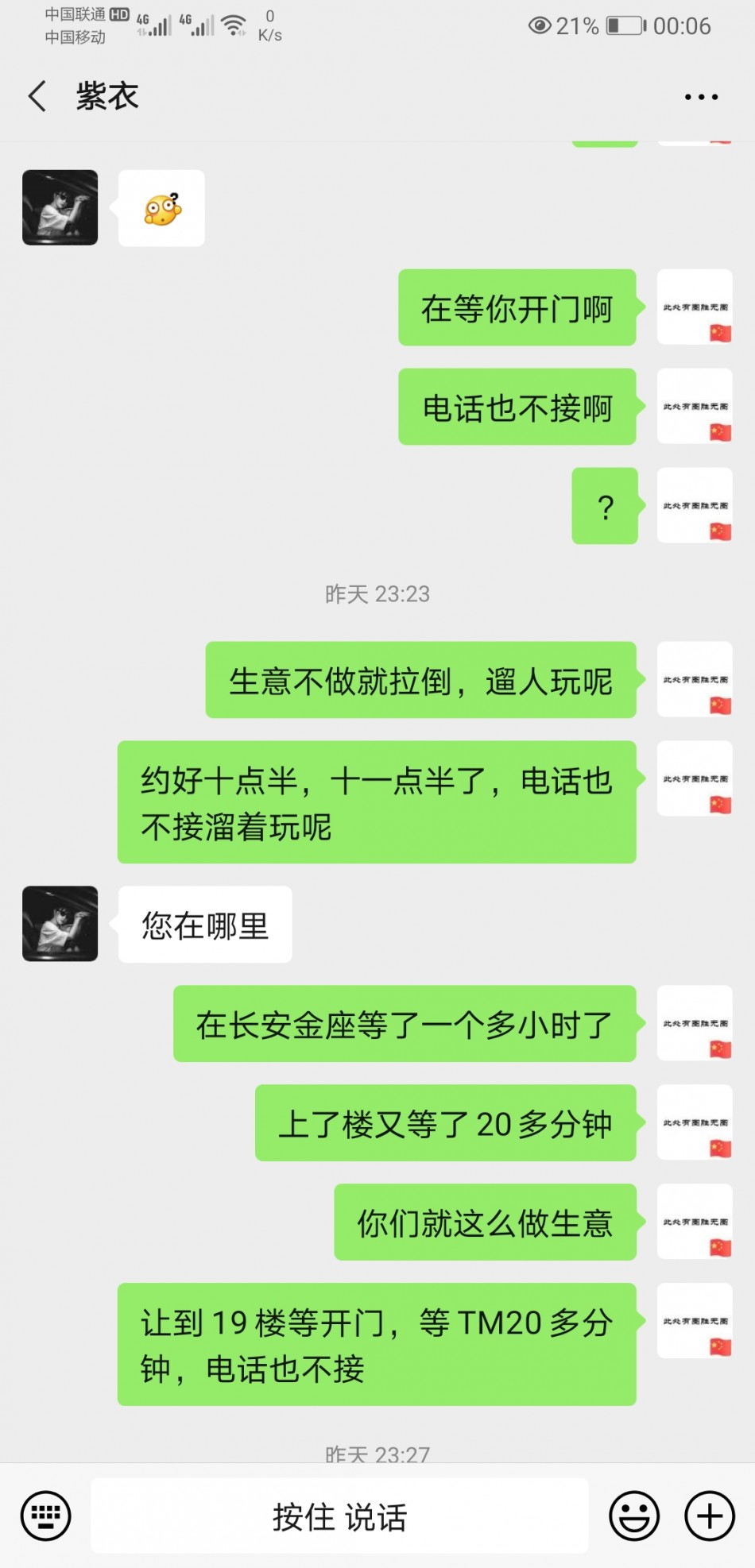Open the plus attachment menu

click(709, 1516)
